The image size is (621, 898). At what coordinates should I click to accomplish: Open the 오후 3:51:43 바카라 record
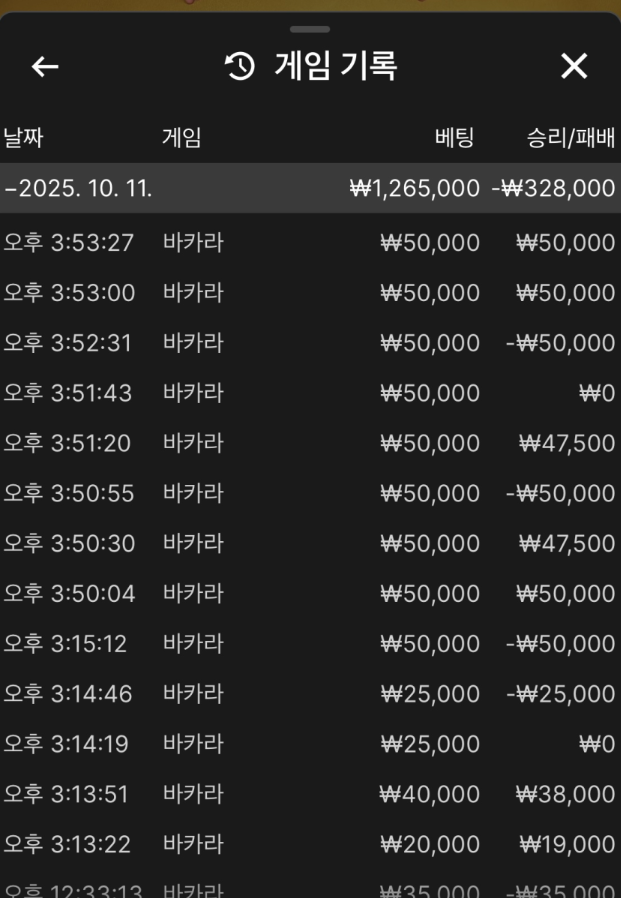click(310, 393)
